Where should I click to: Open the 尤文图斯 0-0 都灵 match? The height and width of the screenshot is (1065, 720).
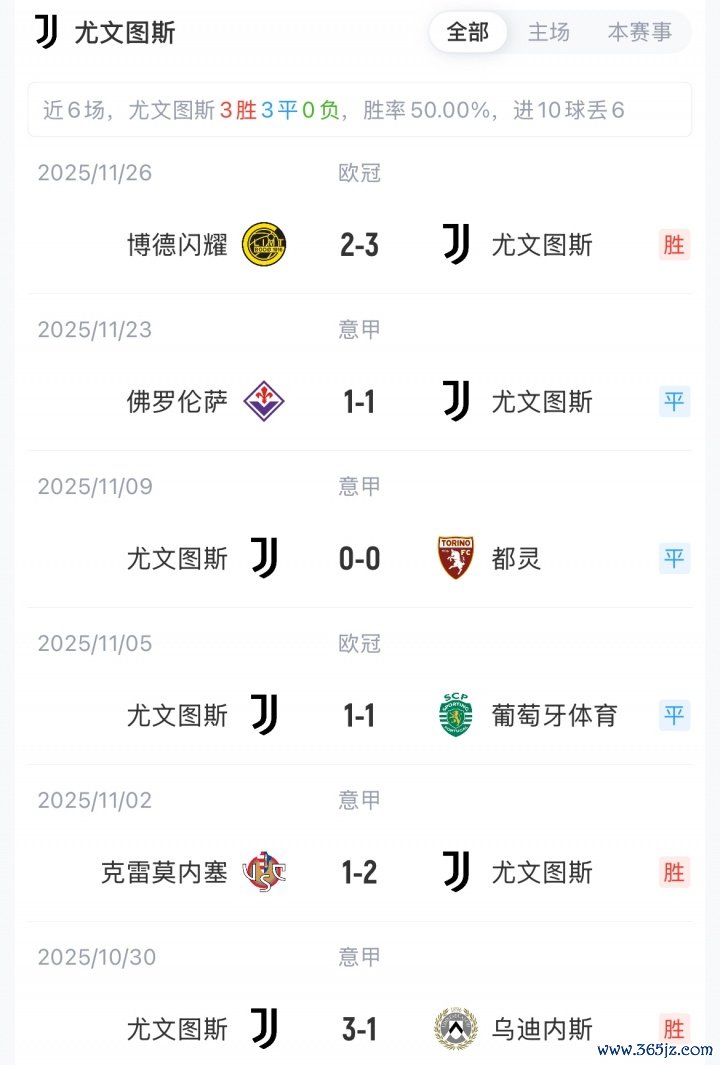tap(359, 558)
